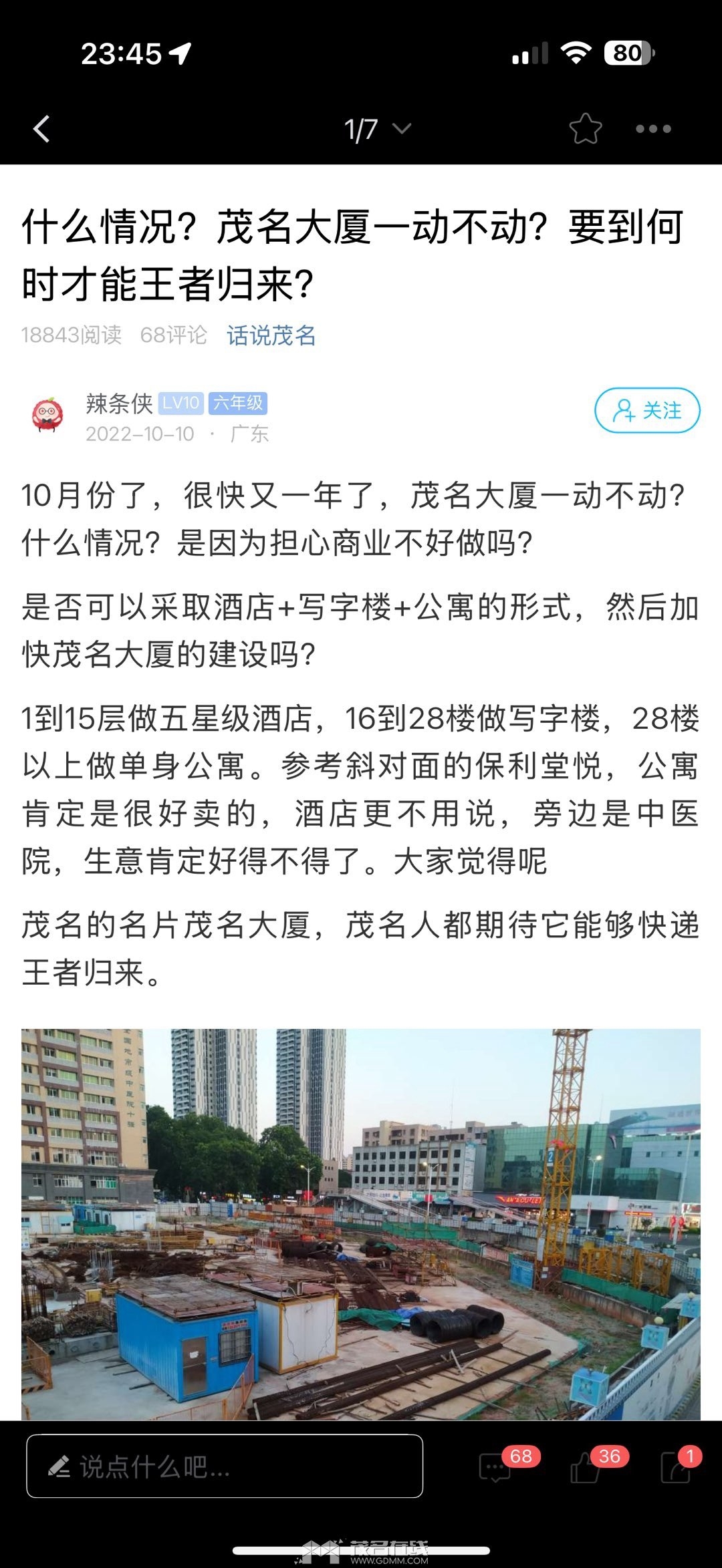Screen dimensions: 722x1568
Task: Open the construction site photo
Action: click(361, 1223)
